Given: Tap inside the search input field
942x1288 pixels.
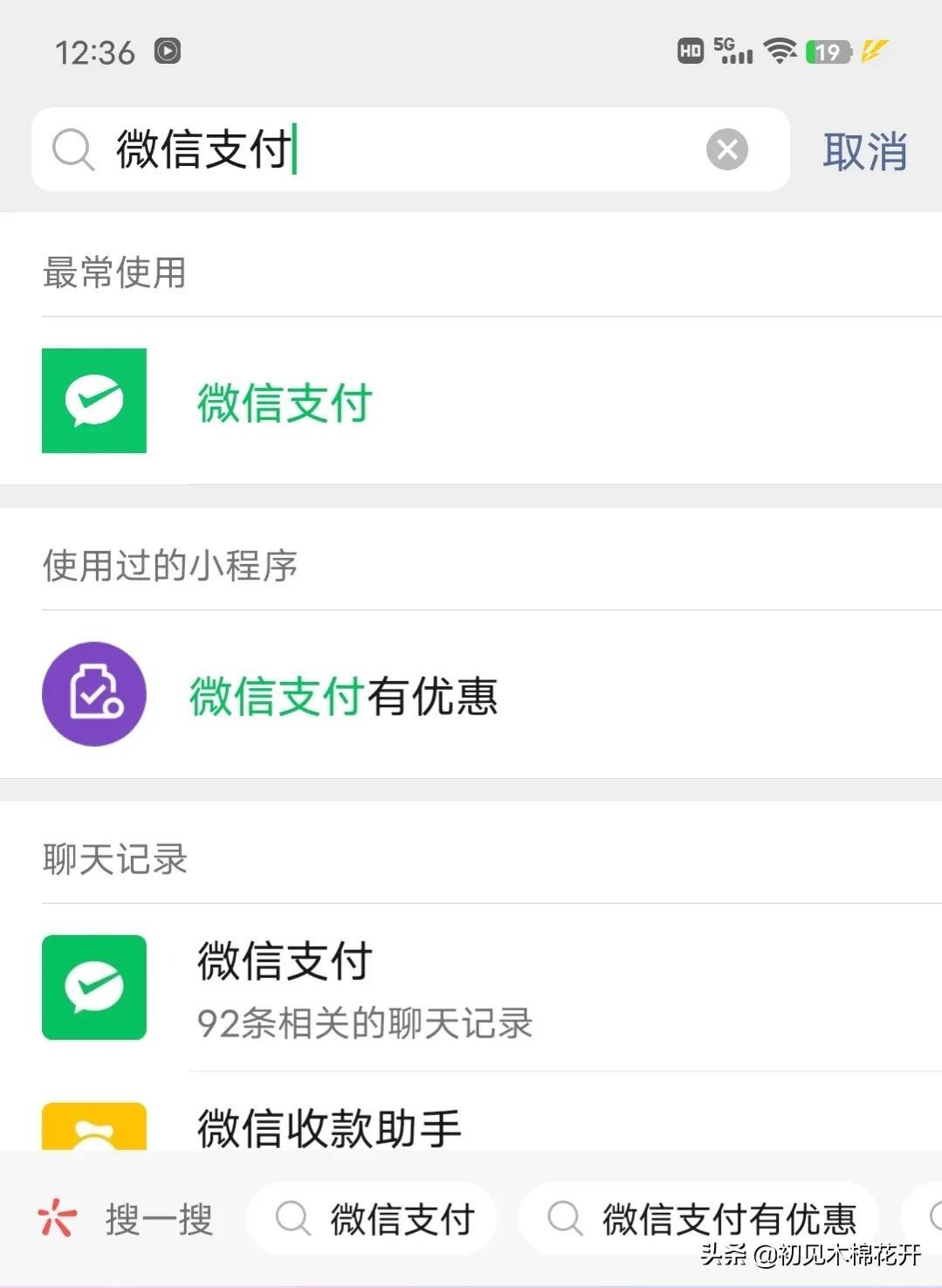Looking at the screenshot, I should [349, 149].
